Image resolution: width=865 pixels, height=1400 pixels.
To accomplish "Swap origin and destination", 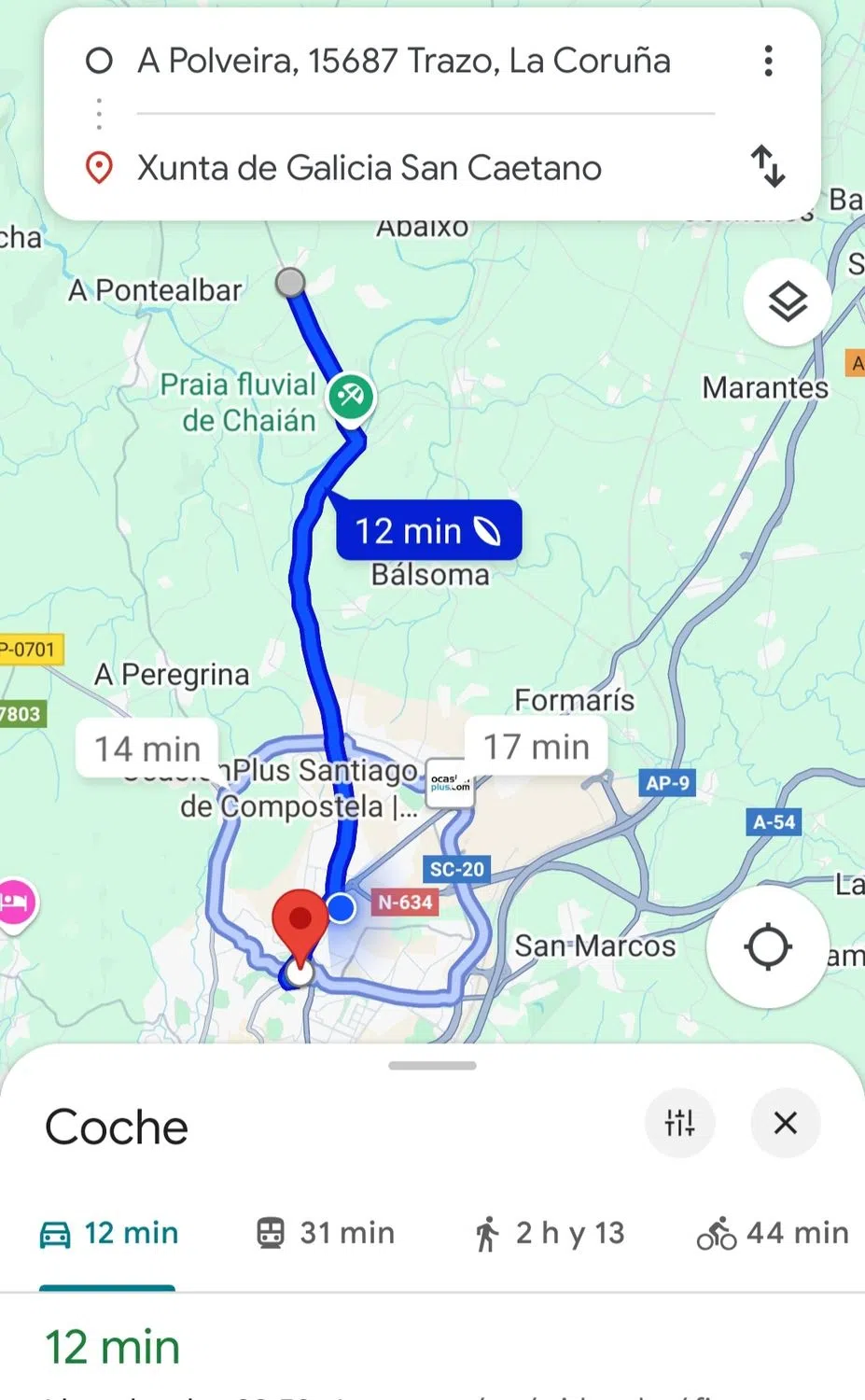I will click(768, 167).
